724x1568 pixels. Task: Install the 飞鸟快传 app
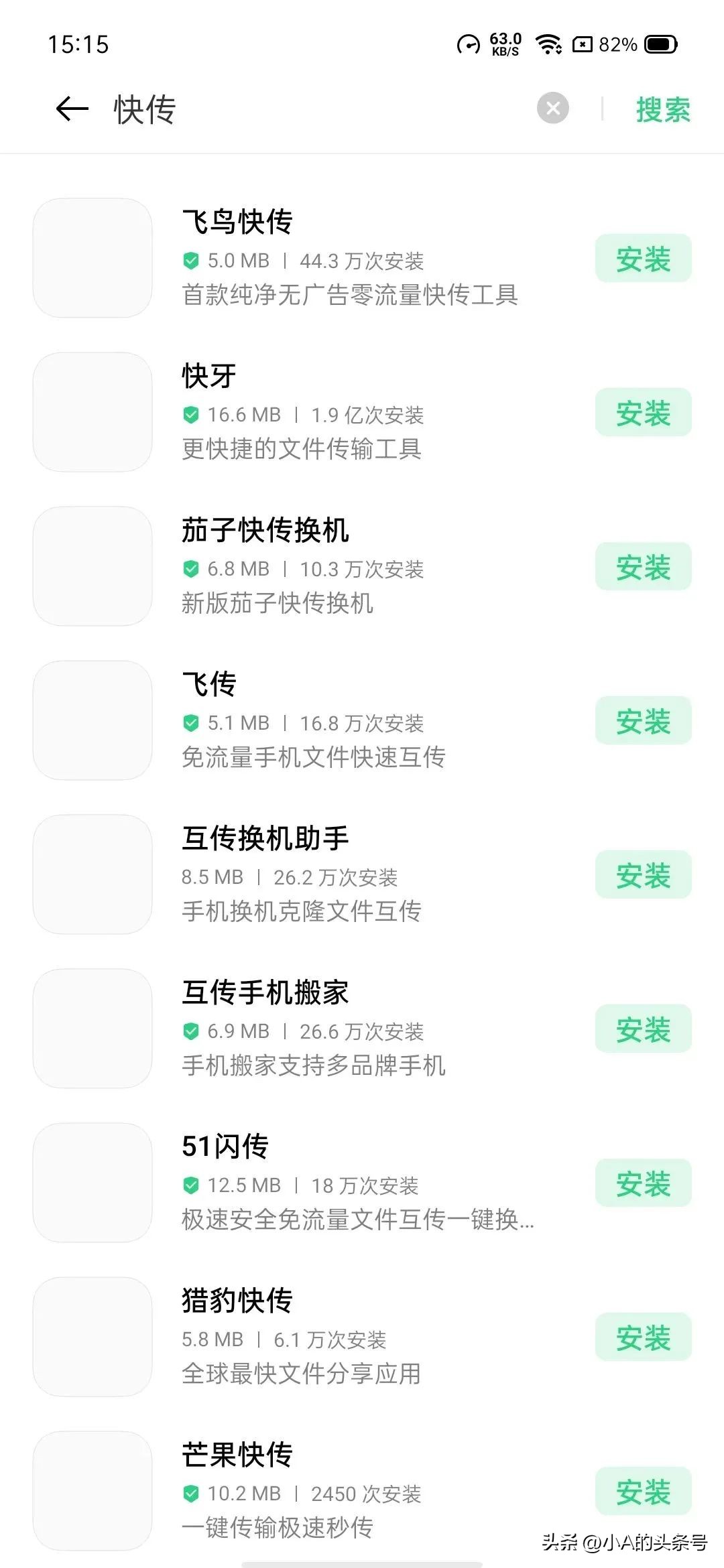642,259
